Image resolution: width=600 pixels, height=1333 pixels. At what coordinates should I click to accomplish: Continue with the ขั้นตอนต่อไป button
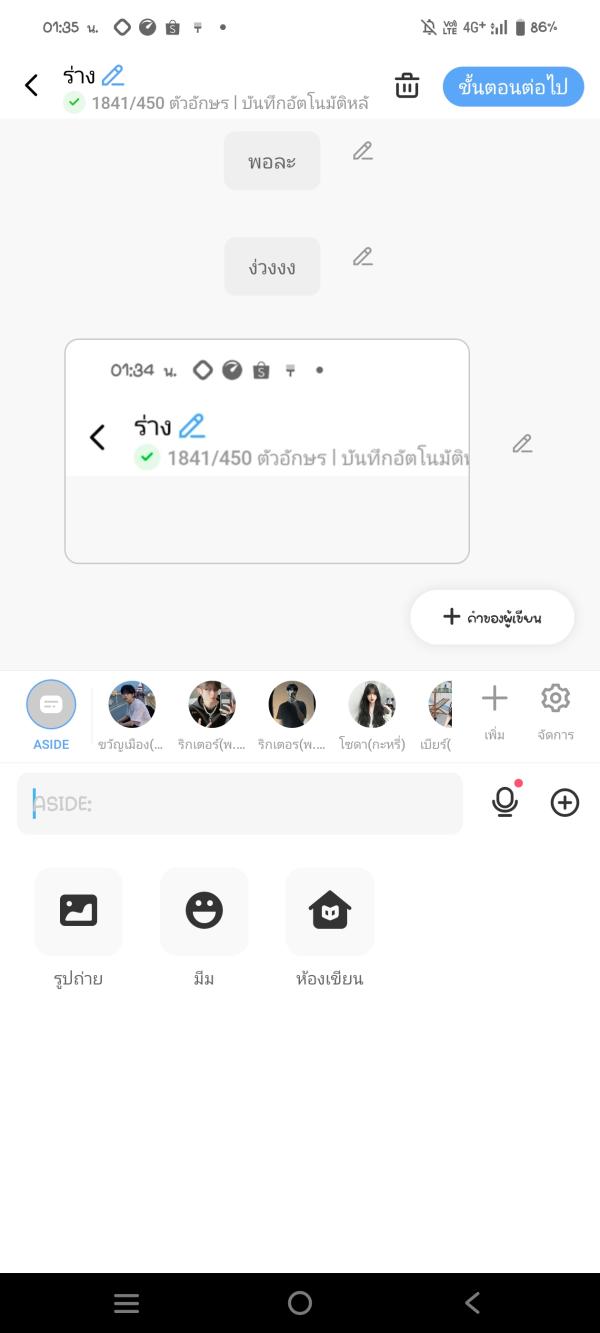[x=513, y=87]
